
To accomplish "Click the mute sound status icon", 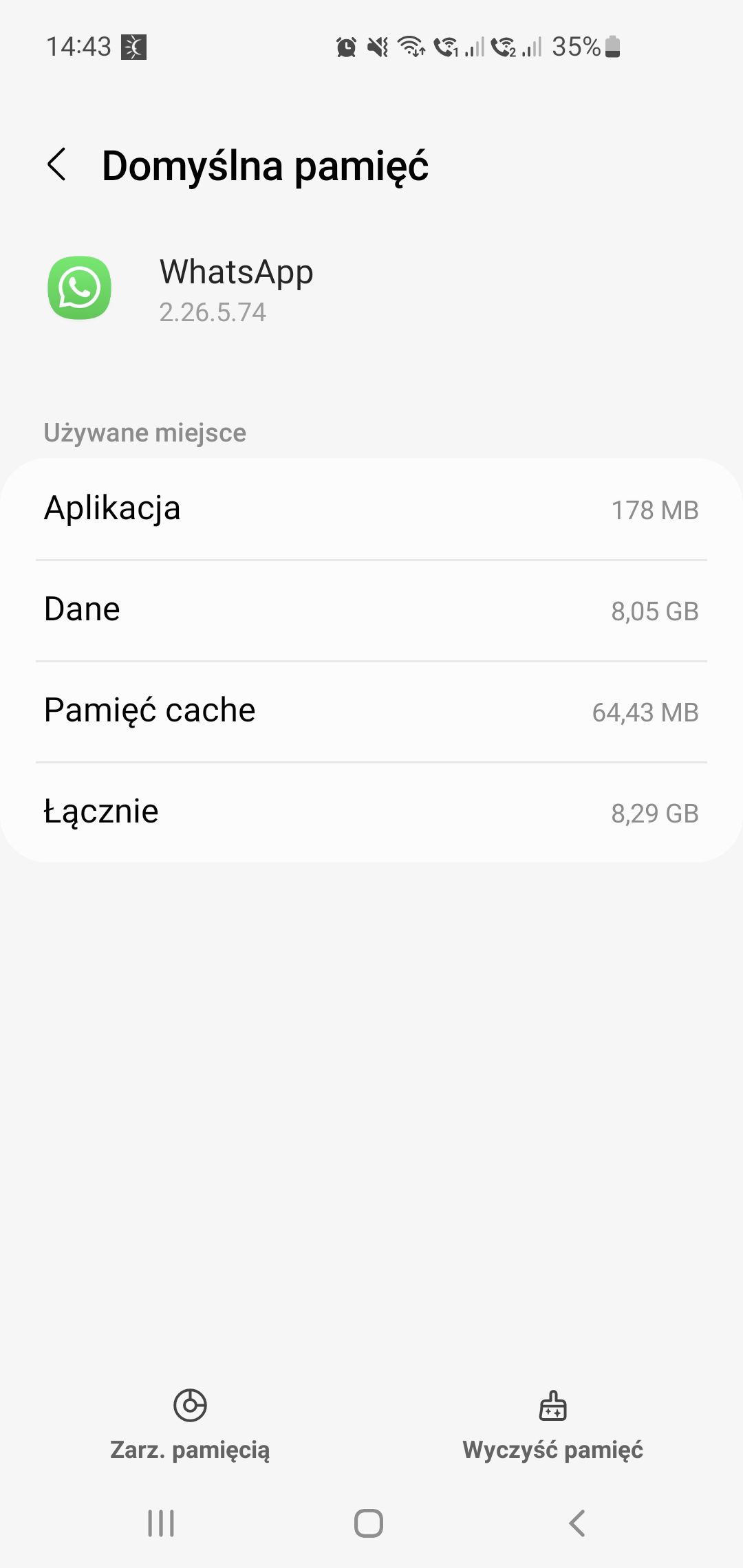I will pyautogui.click(x=377, y=47).
